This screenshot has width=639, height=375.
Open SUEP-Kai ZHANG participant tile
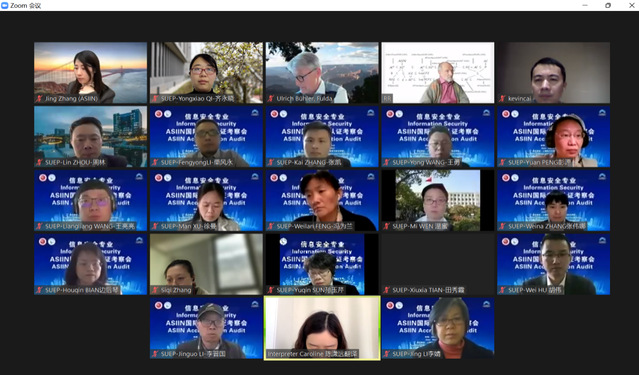(322, 137)
